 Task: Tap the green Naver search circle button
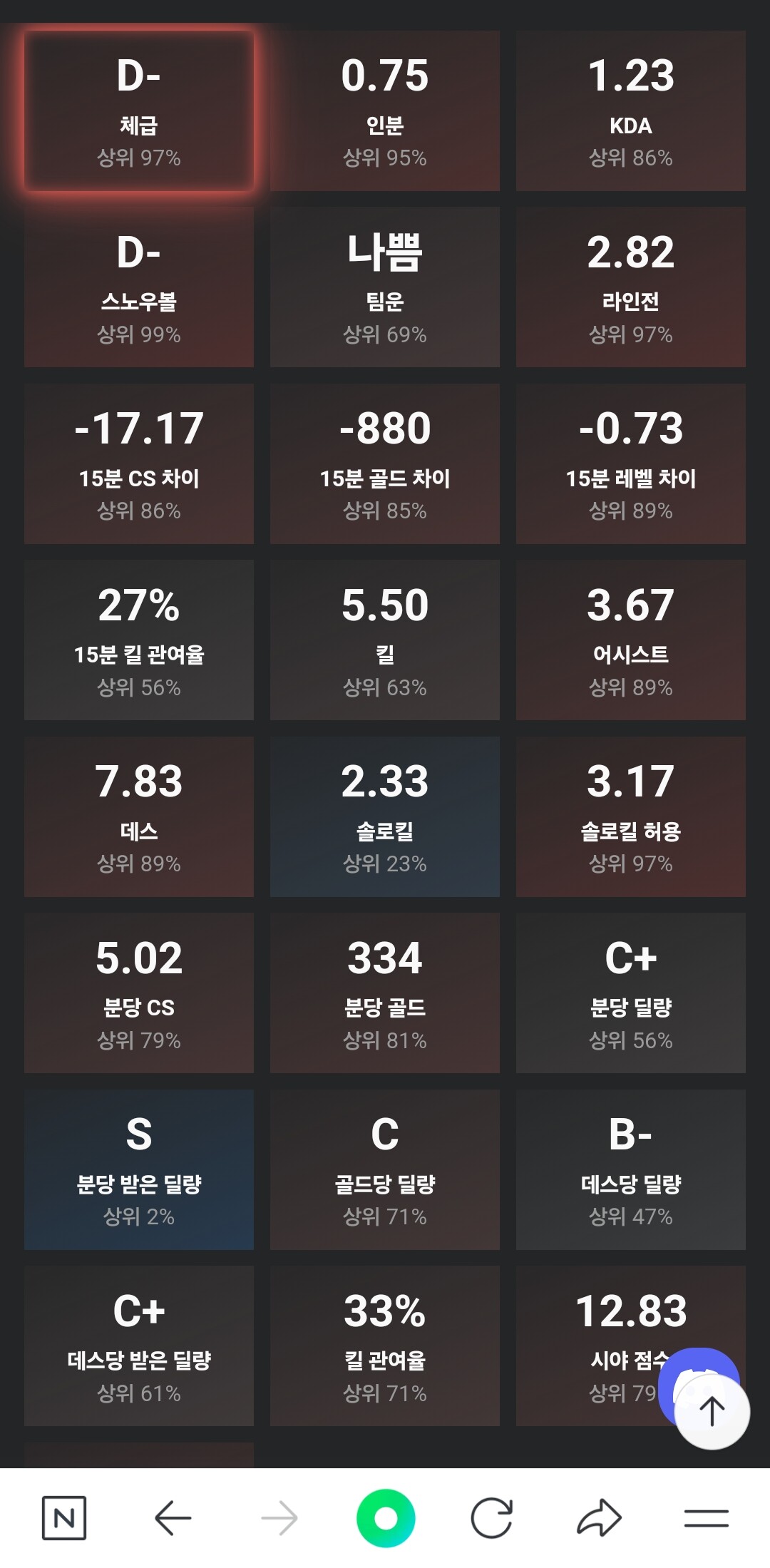[x=386, y=1518]
